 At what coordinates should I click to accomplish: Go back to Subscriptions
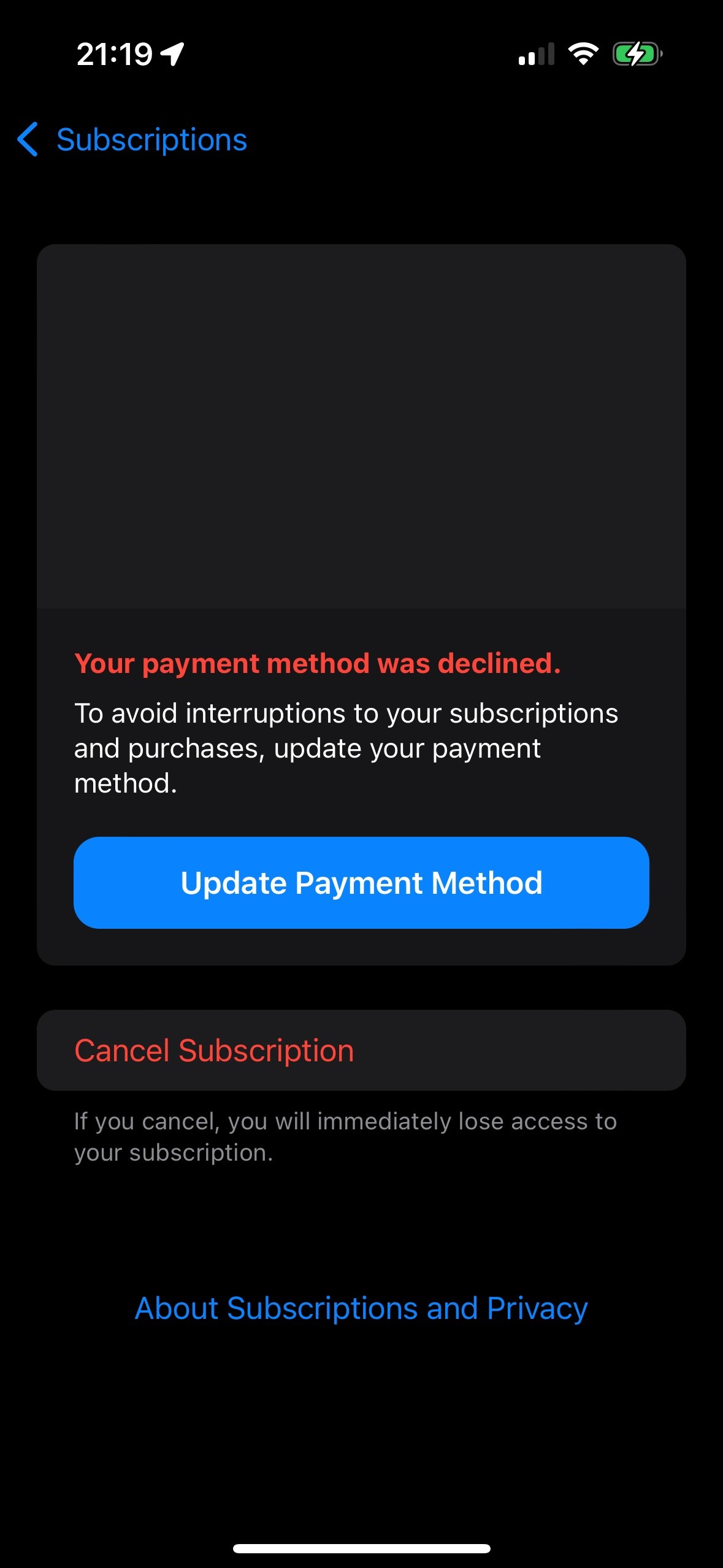click(132, 140)
